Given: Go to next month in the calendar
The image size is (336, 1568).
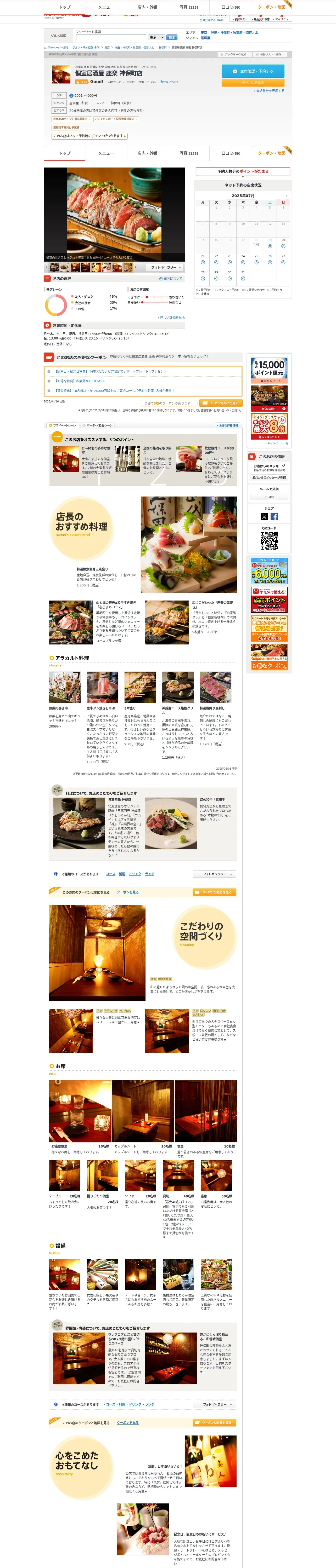Looking at the screenshot, I should tap(286, 195).
